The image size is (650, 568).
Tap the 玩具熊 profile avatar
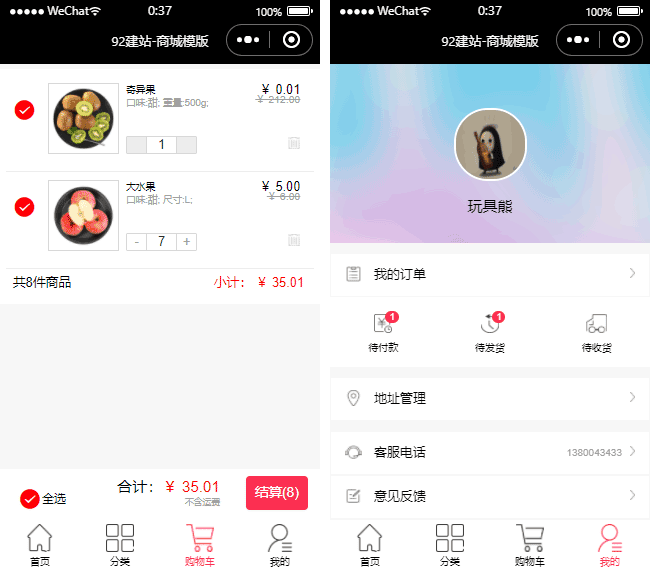click(490, 145)
